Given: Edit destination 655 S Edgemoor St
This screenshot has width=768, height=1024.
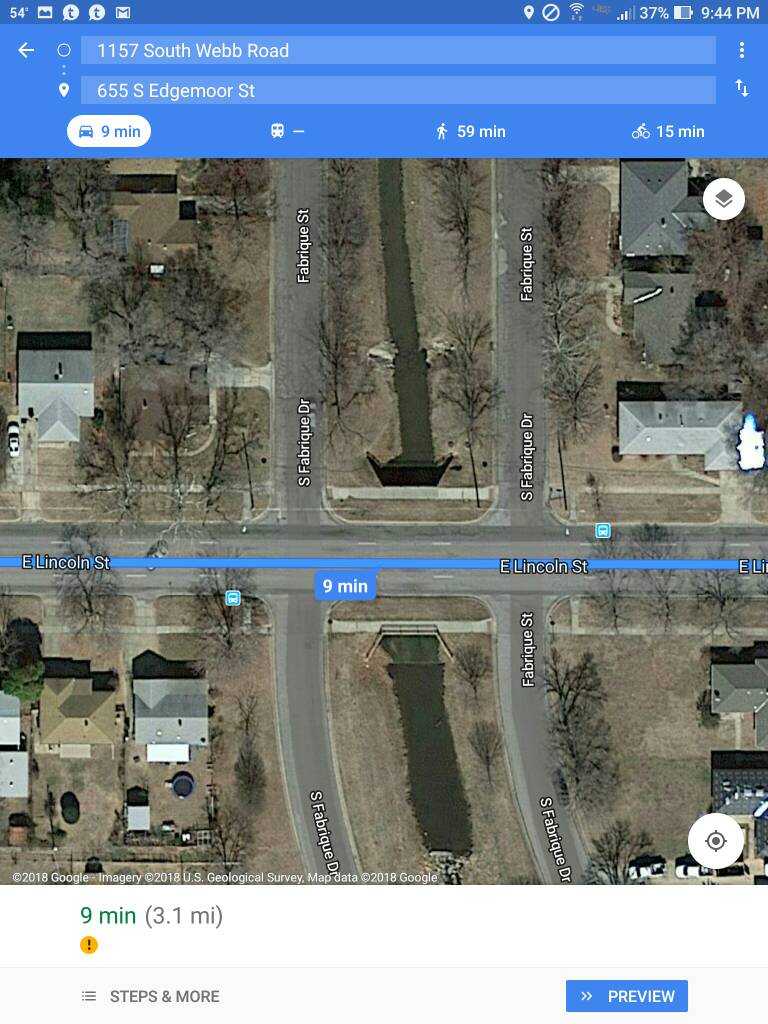Looking at the screenshot, I should 398,91.
